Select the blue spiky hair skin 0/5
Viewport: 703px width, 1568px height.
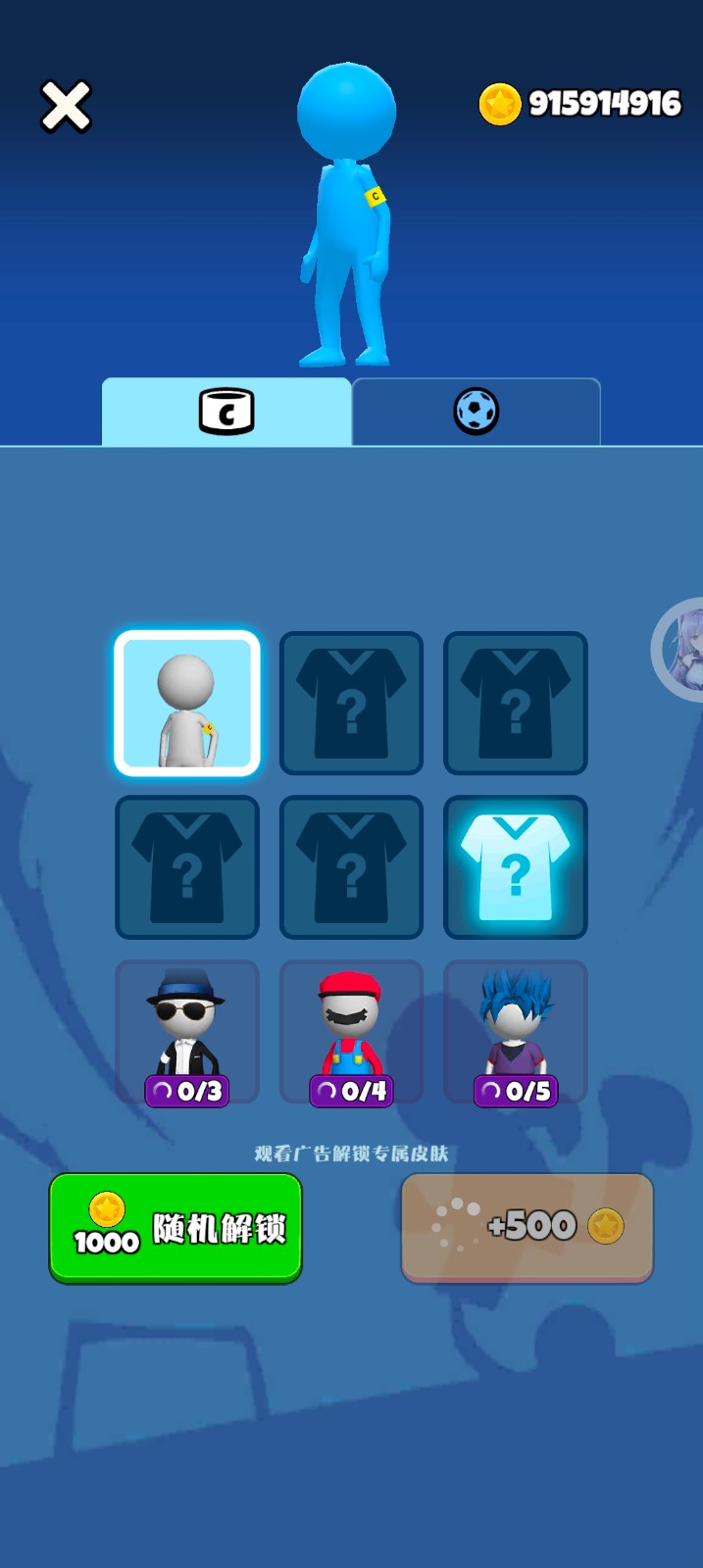click(516, 1032)
